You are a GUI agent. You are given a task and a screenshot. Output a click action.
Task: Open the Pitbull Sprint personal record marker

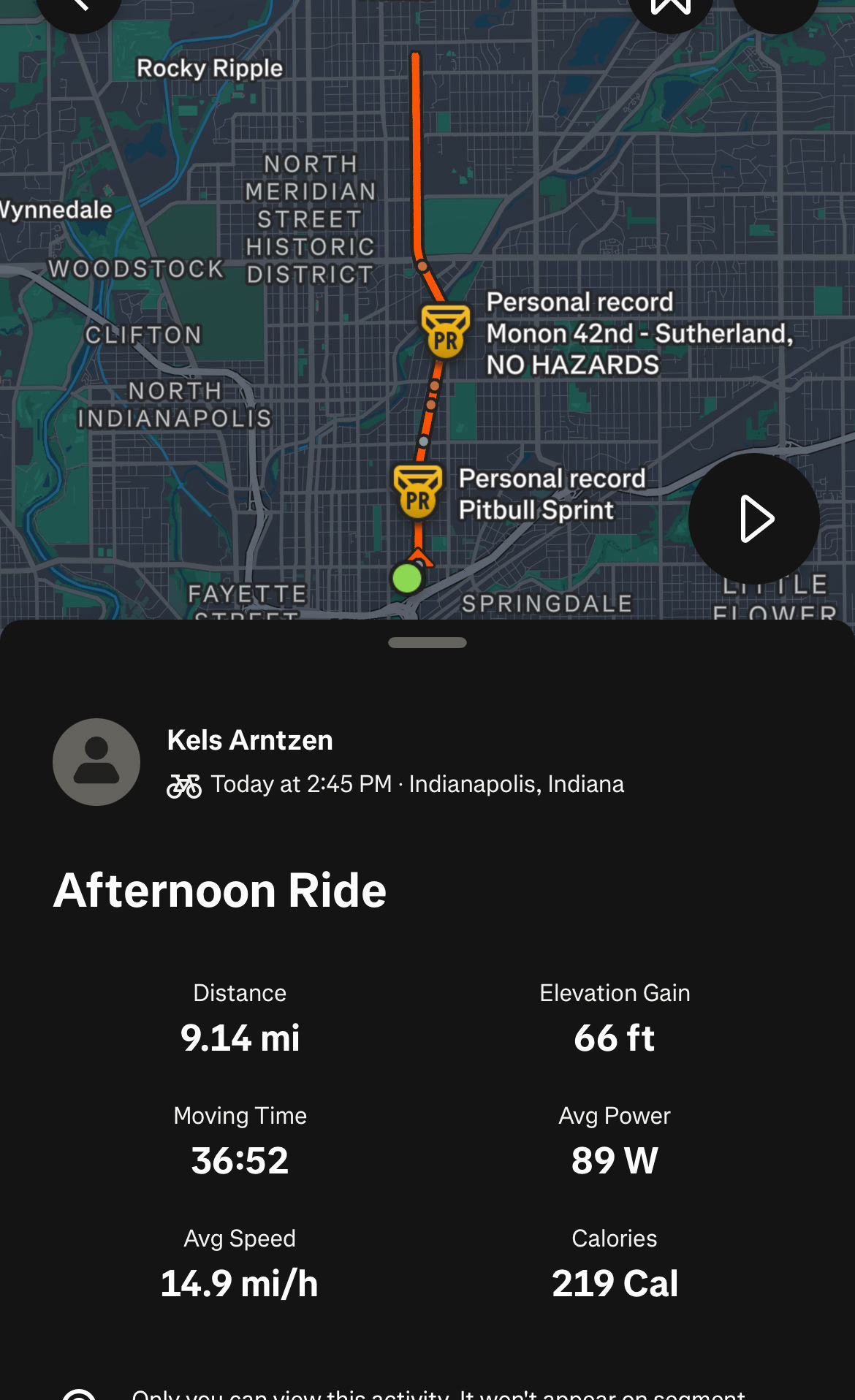pos(418,492)
